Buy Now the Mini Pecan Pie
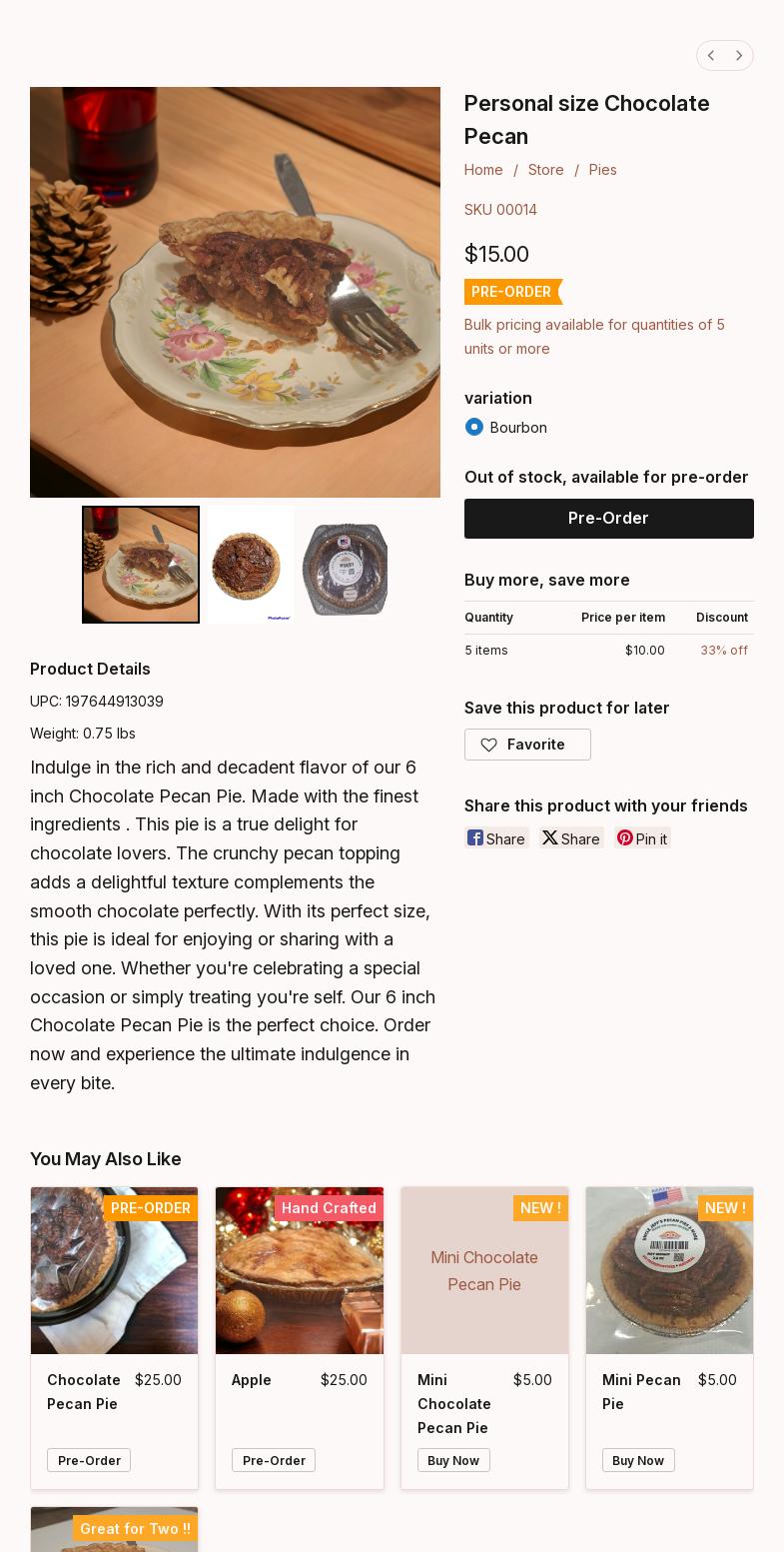Viewport: 784px width, 1552px height. click(638, 1460)
